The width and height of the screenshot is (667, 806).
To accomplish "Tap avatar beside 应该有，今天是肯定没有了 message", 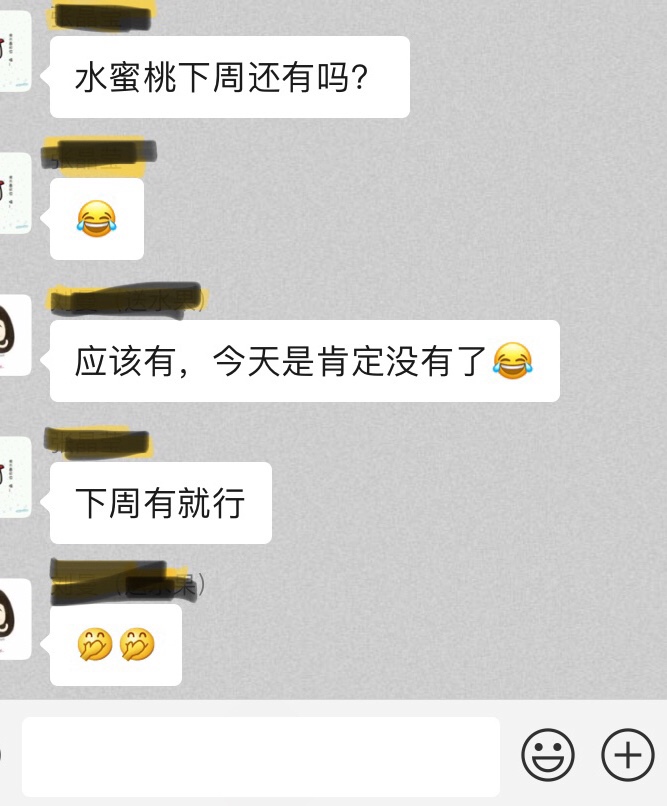I will click(14, 335).
